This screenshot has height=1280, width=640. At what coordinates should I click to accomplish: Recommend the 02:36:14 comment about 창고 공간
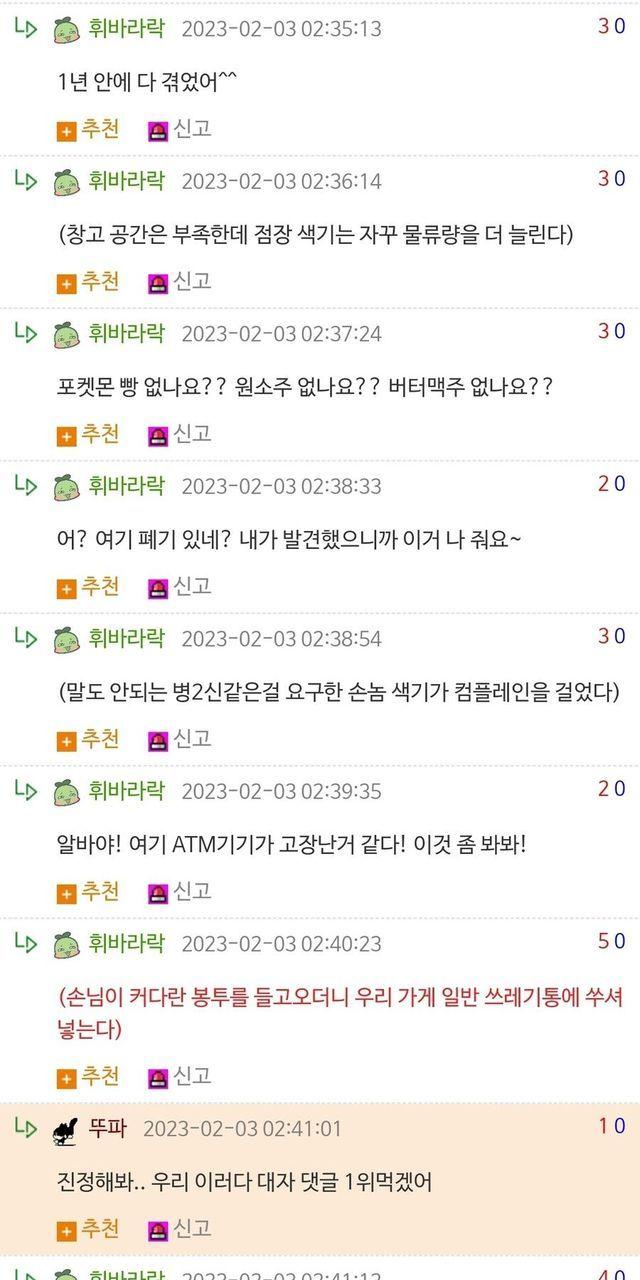click(88, 282)
